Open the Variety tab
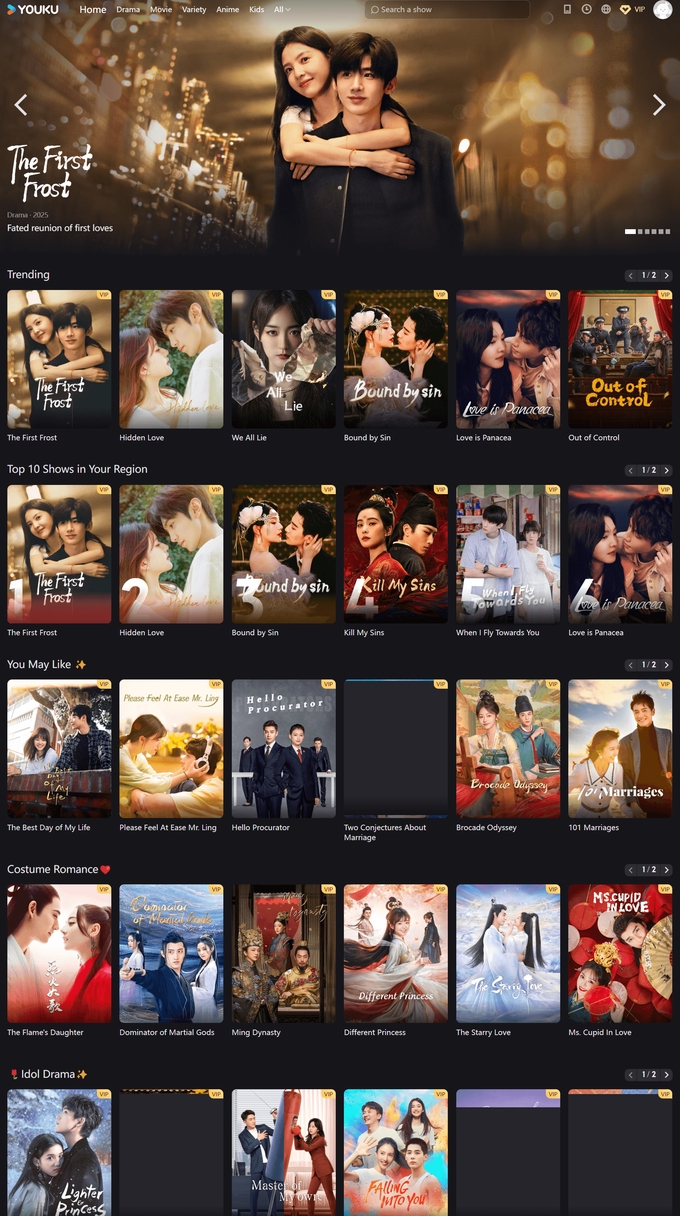This screenshot has height=1216, width=680. (x=194, y=10)
